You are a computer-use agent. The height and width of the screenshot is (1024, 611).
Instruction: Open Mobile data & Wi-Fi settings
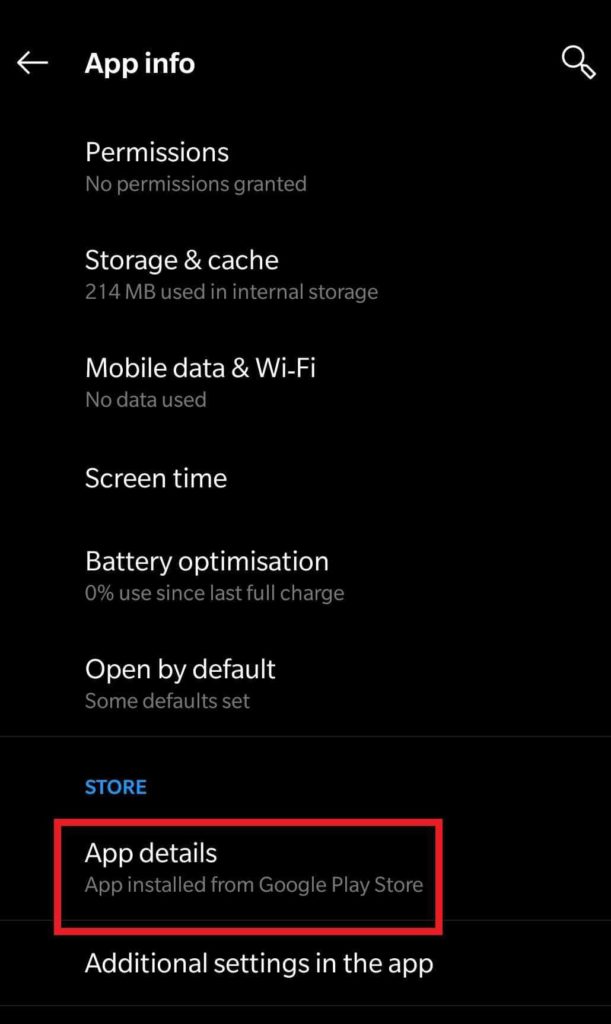click(x=200, y=382)
